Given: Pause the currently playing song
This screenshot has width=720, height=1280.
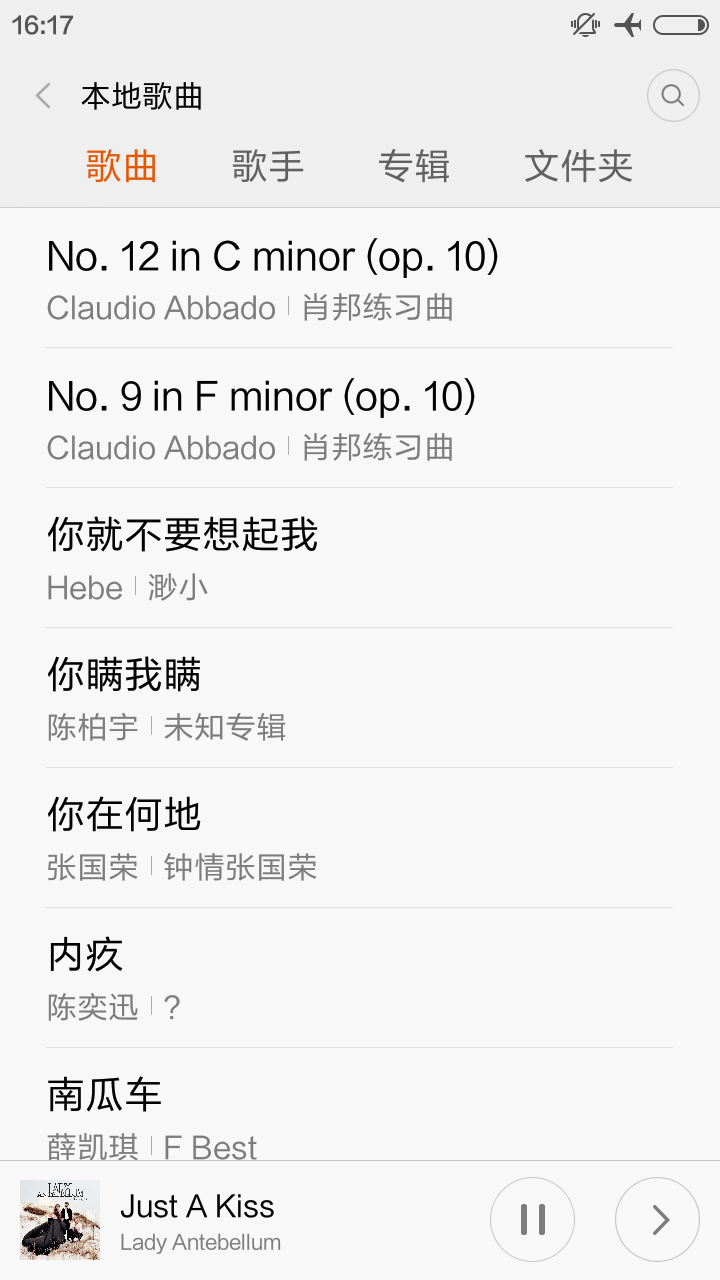Looking at the screenshot, I should tap(532, 1219).
